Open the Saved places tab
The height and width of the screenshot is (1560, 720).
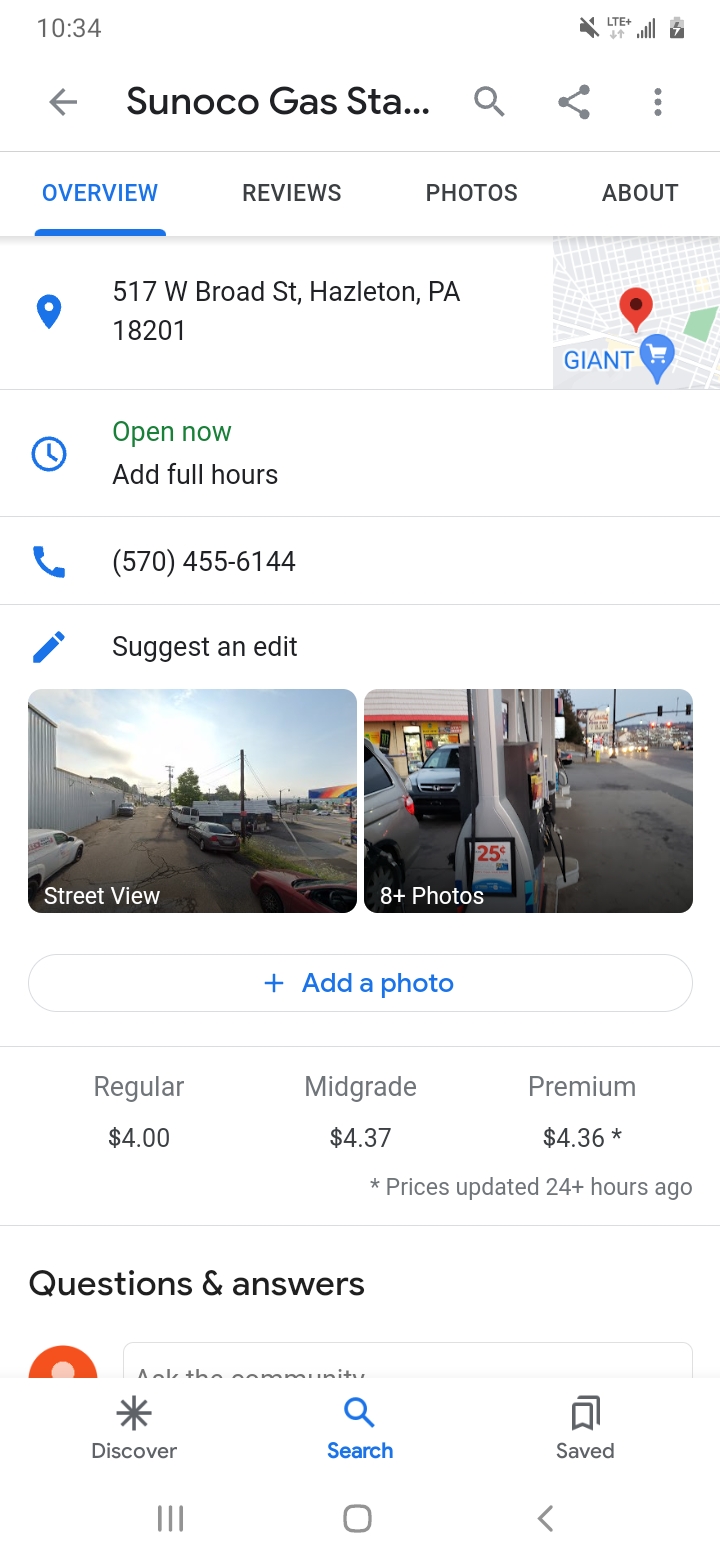585,1429
